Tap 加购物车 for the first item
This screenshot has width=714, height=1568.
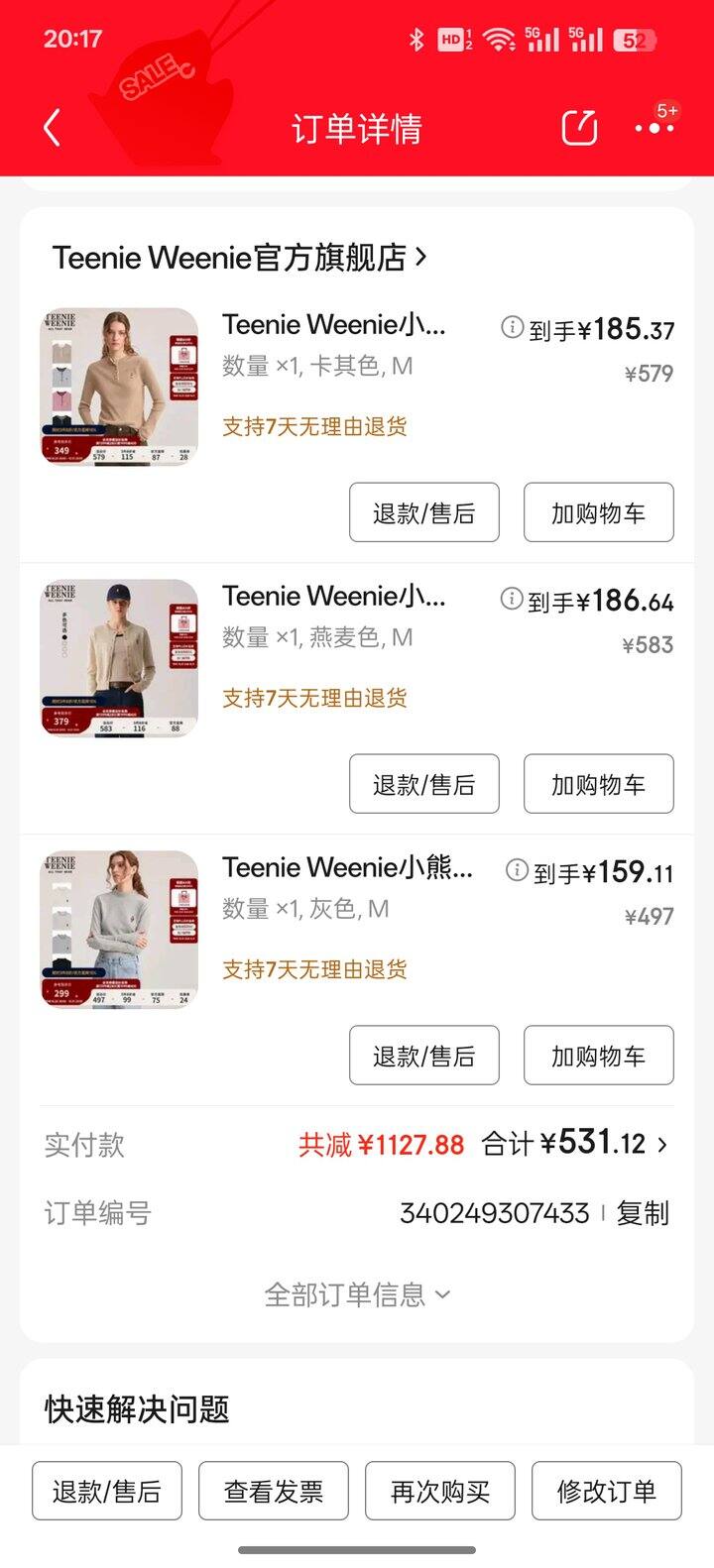click(599, 512)
